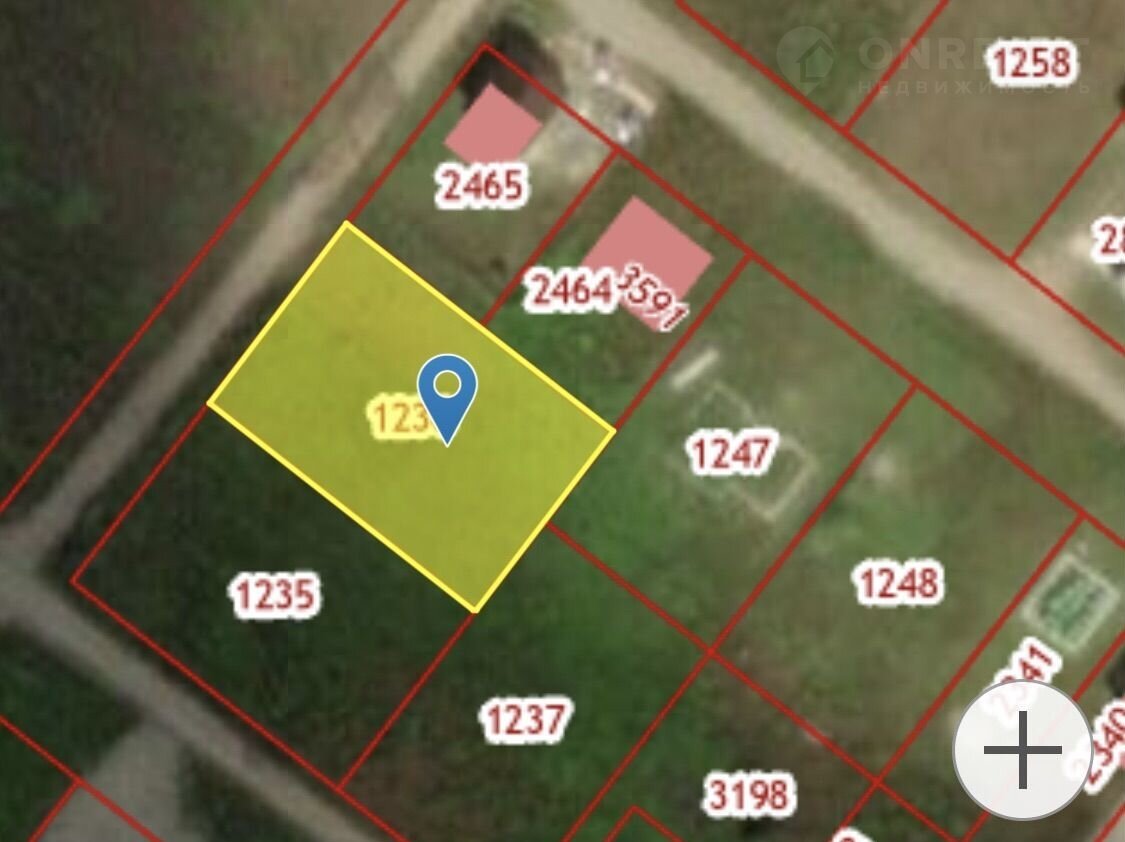Select parcel 2465 on the map

[x=481, y=186]
